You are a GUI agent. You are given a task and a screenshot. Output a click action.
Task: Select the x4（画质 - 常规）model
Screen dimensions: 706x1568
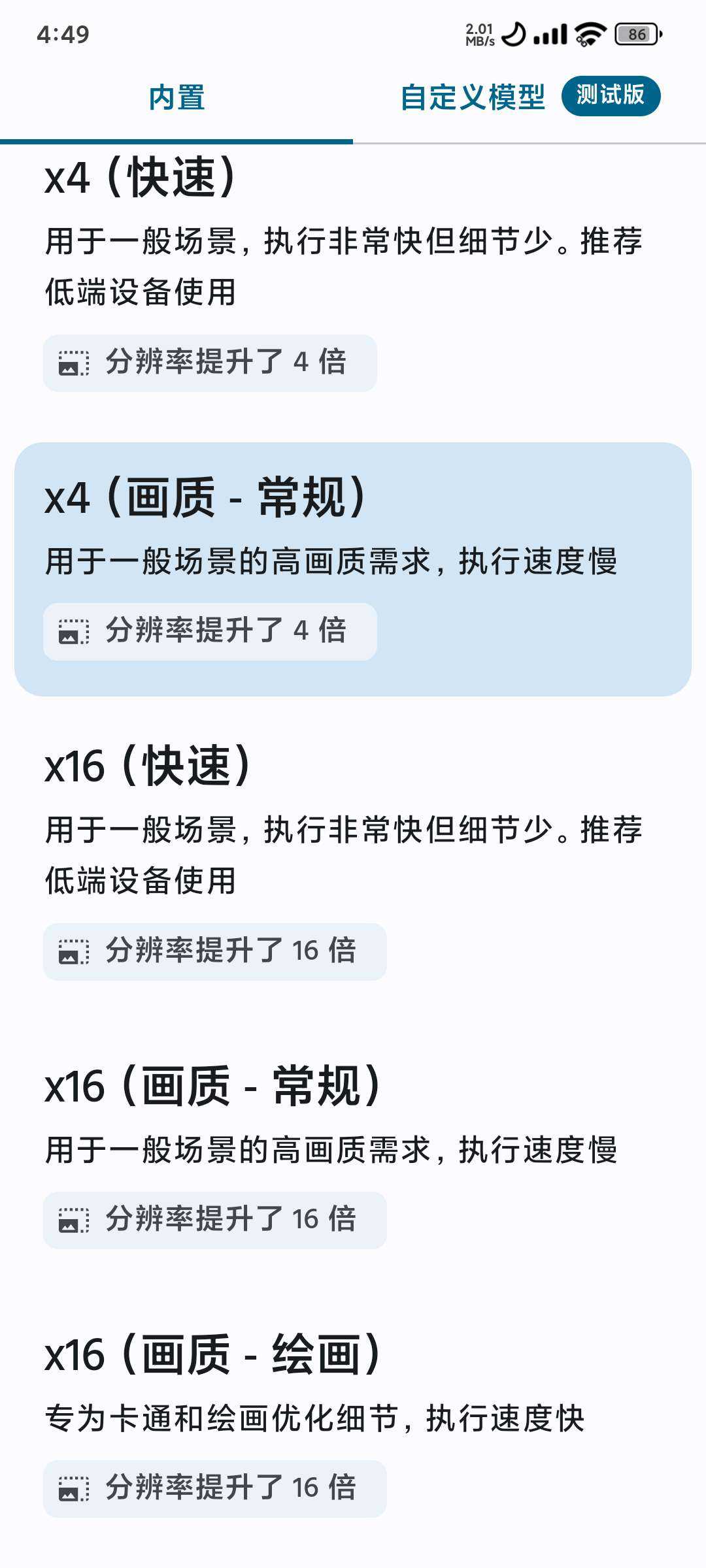(x=353, y=568)
